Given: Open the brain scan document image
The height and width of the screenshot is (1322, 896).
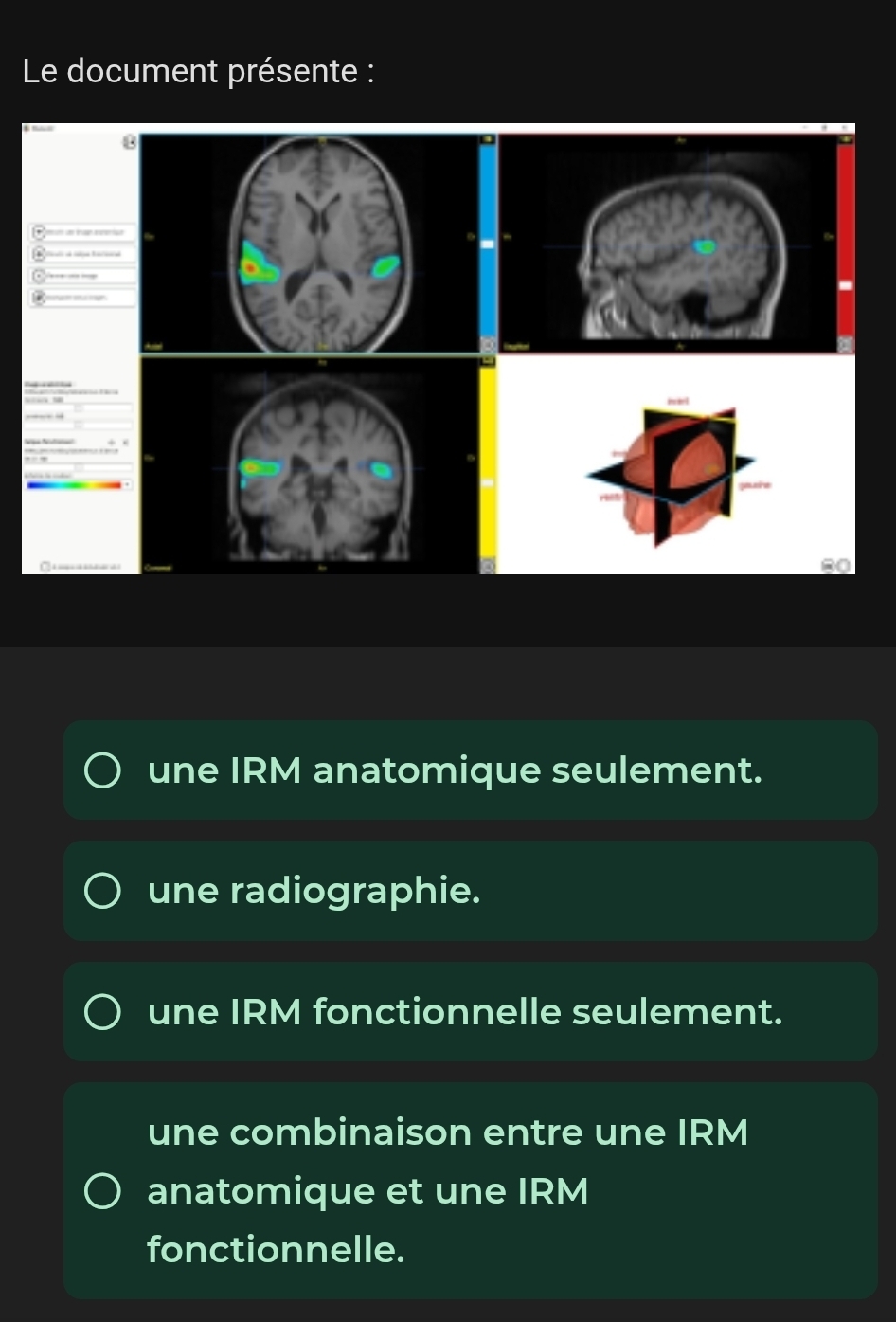Looking at the screenshot, I should pos(439,349).
